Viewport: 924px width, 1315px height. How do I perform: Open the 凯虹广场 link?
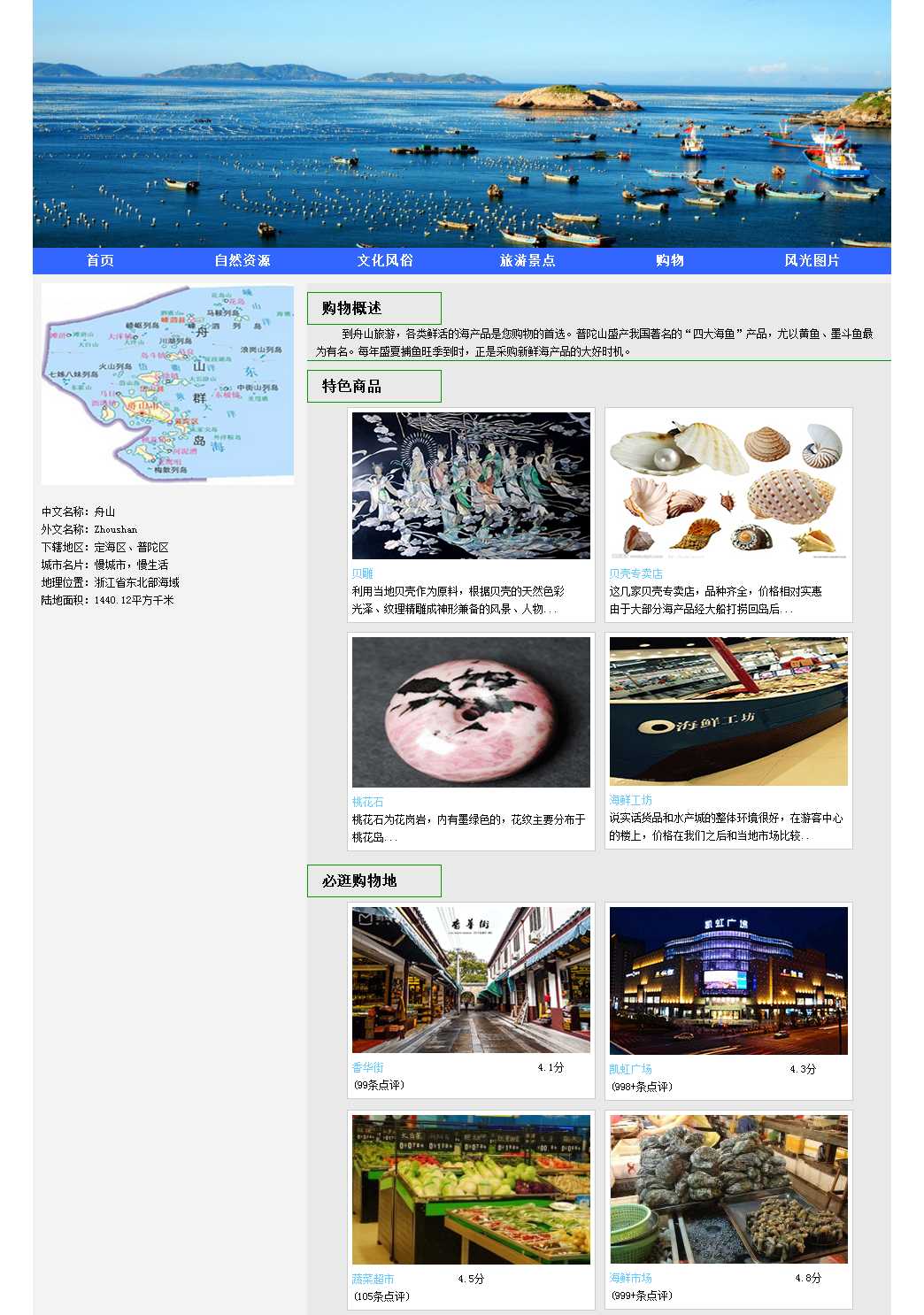click(x=630, y=1069)
